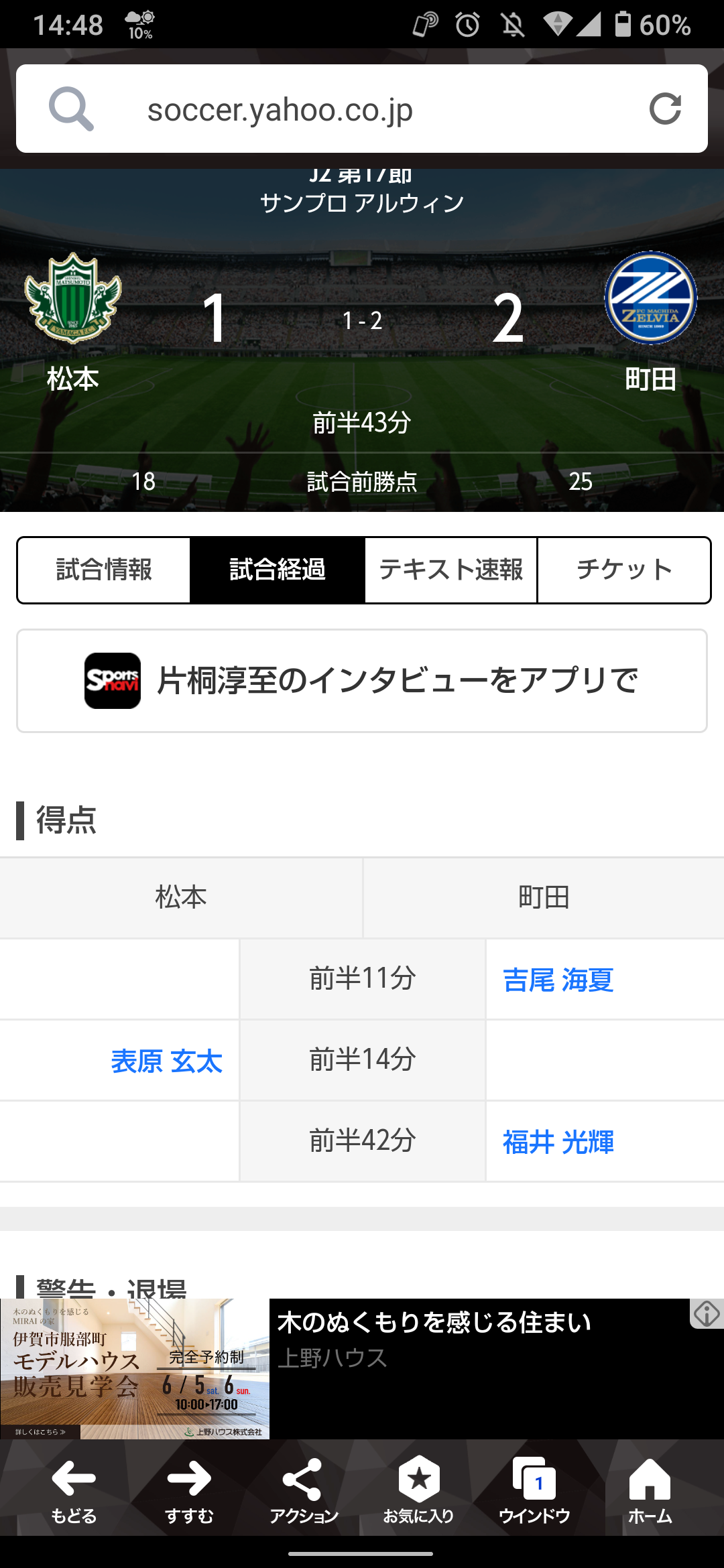Tap the 福井 光輝 scorer link
This screenshot has height=1568, width=724.
click(558, 1142)
